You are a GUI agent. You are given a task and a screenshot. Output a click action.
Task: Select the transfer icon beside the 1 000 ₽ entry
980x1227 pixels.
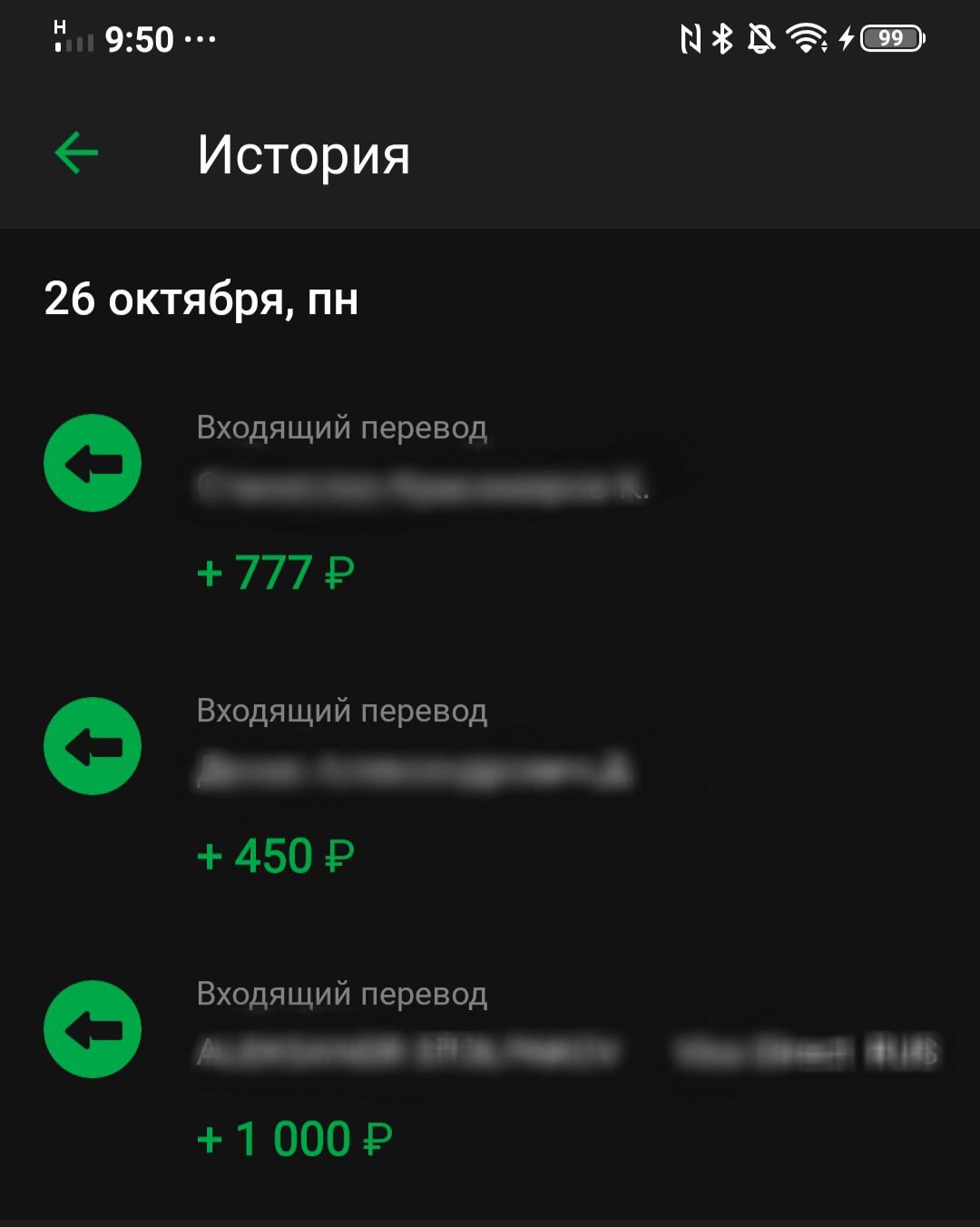92,1029
